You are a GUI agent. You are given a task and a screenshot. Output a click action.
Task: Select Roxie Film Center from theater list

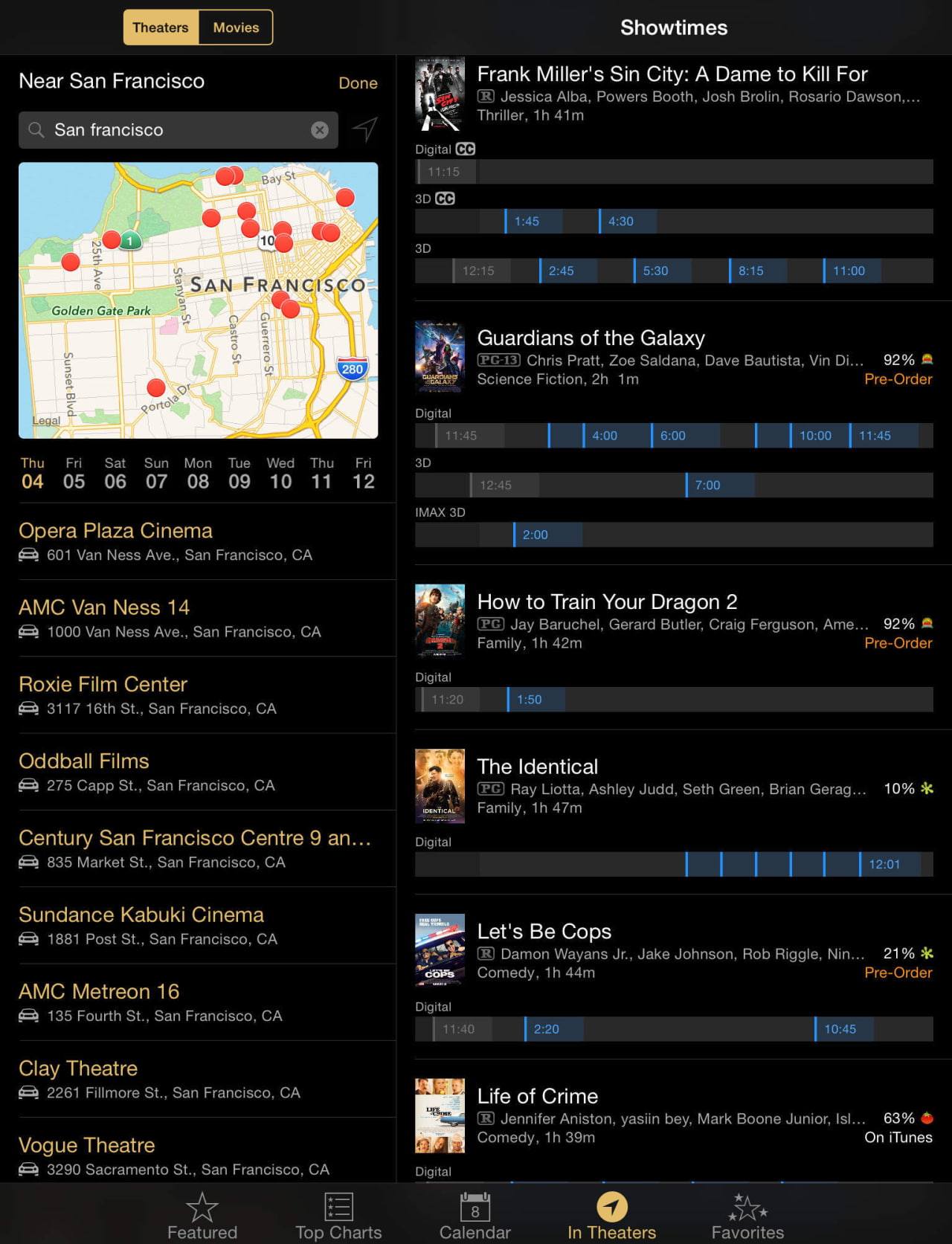[103, 684]
